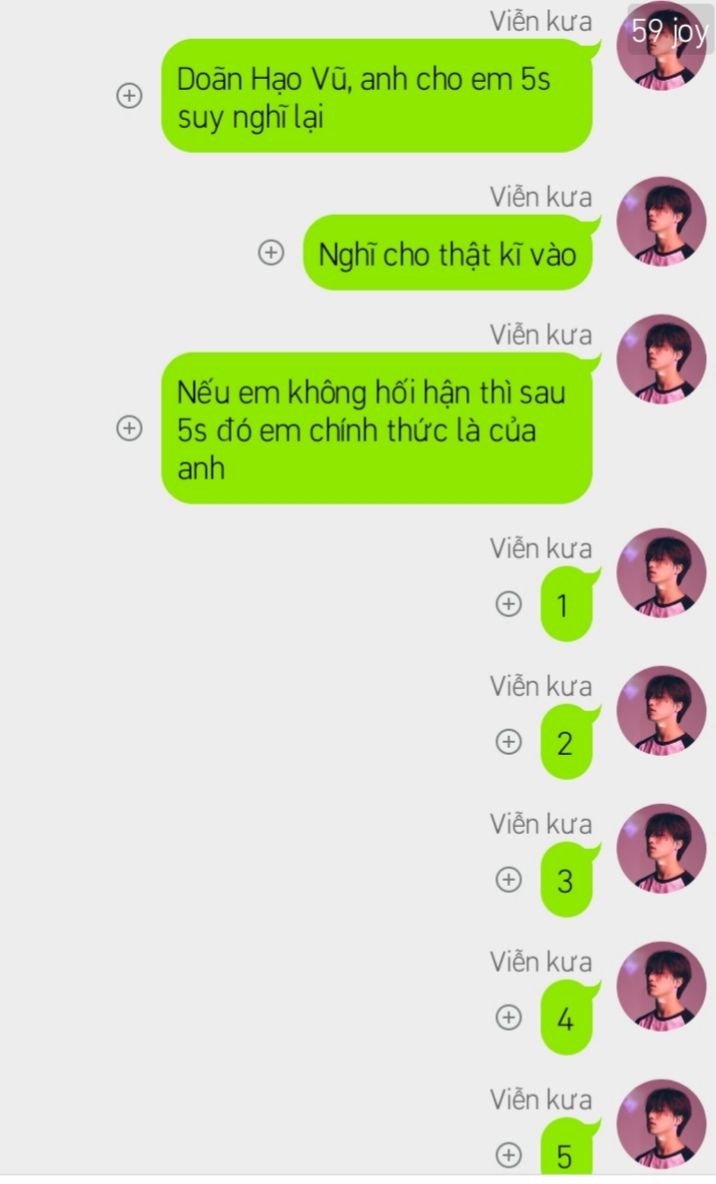
Task: Tap the plus icon beside "Doãn Hạo Vũ" message
Action: coord(129,96)
